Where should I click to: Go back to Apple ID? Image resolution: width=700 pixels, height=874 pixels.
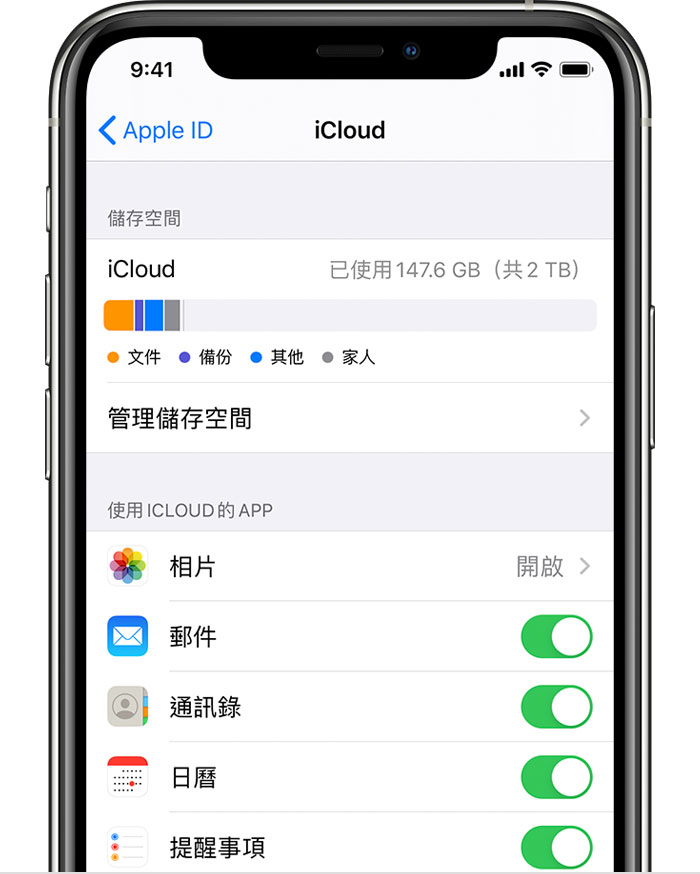tap(156, 130)
